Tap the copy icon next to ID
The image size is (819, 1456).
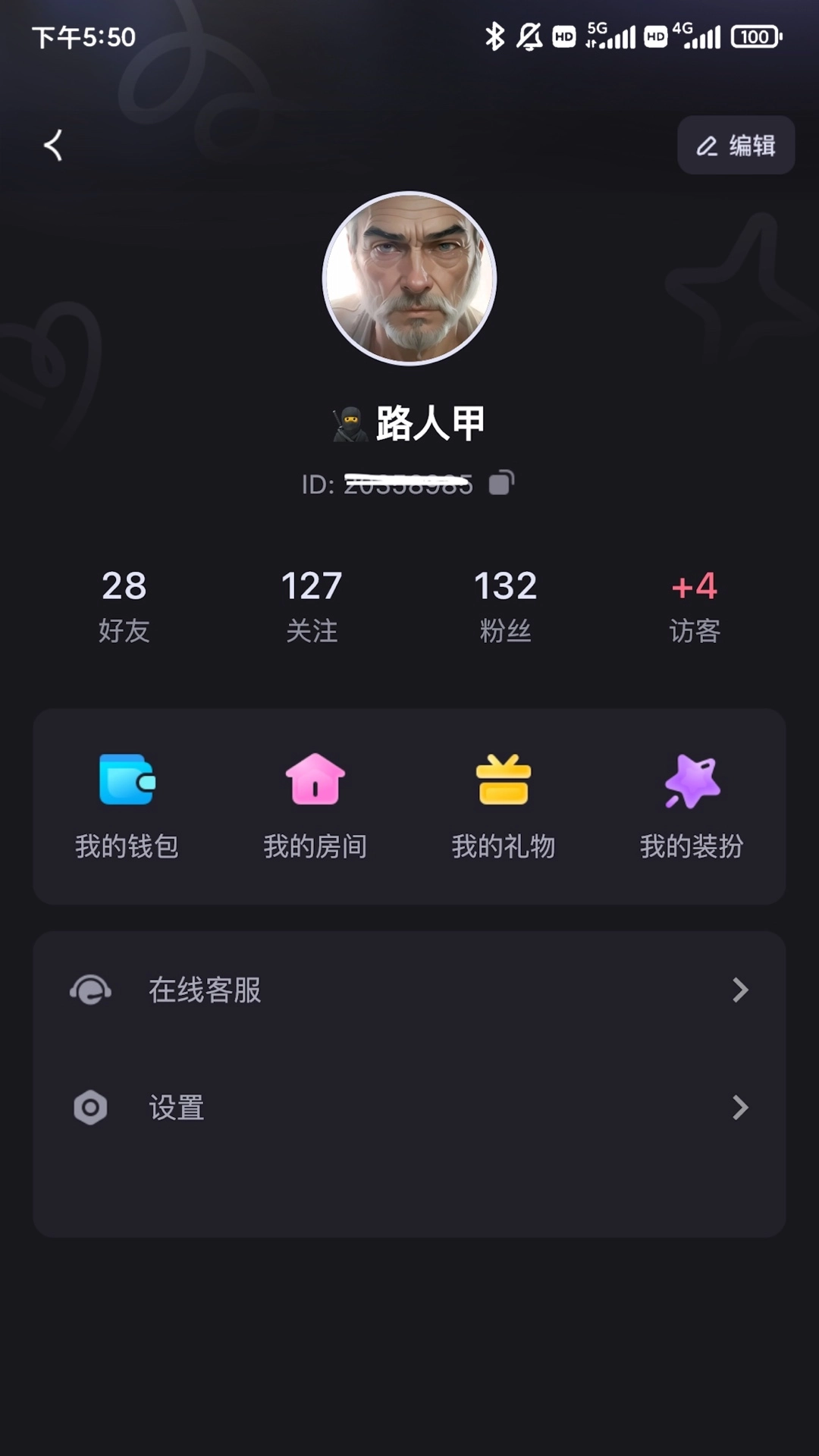(499, 483)
